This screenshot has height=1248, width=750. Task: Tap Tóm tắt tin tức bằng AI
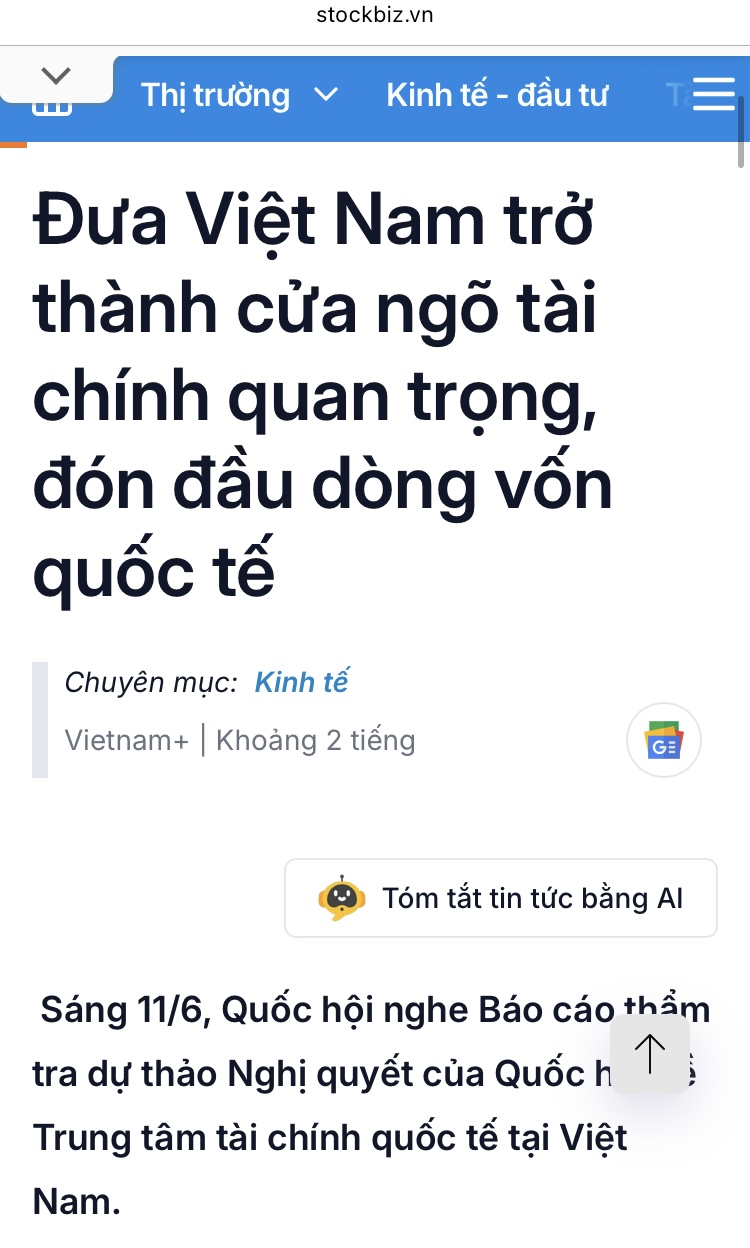501,898
